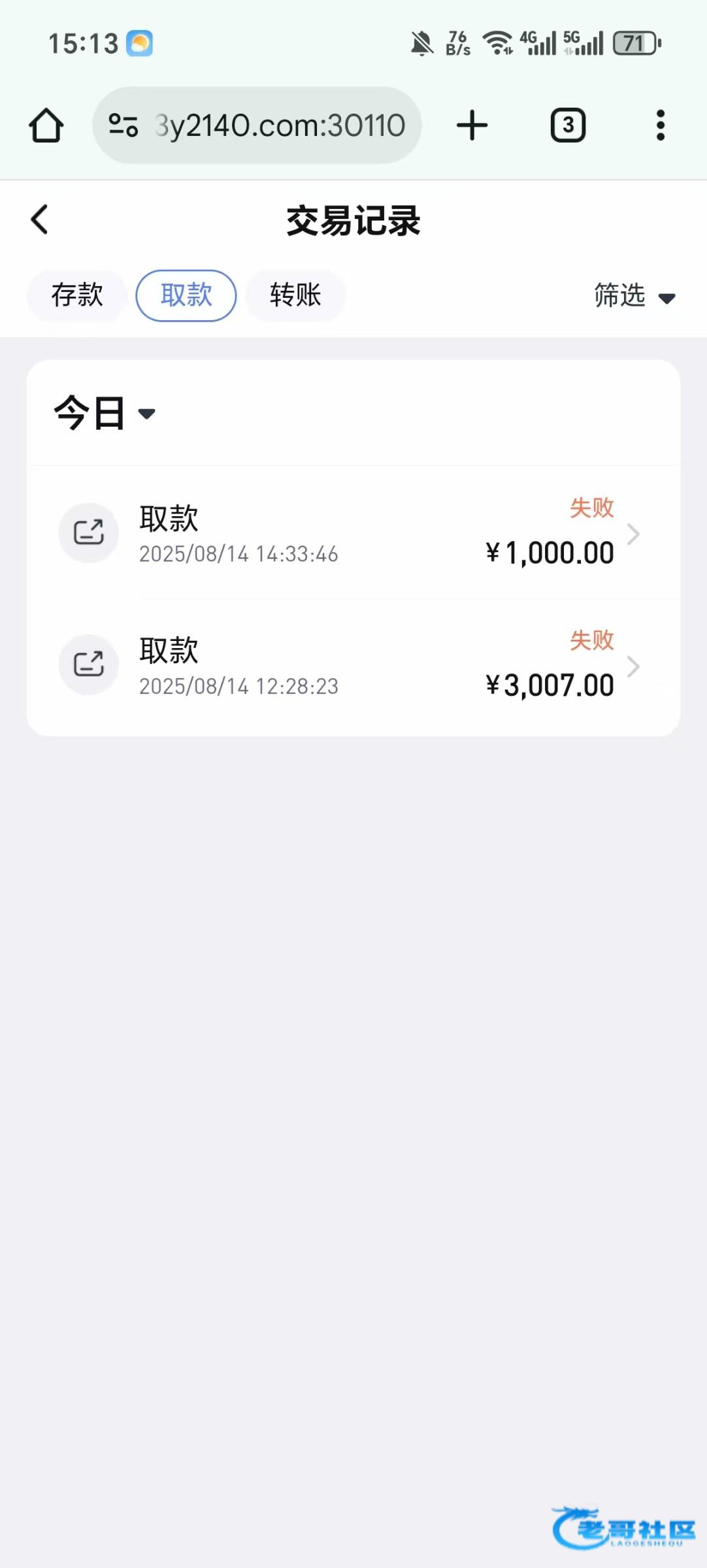This screenshot has height=1568, width=707.
Task: Expand the 今日 date dropdown
Action: [x=105, y=413]
